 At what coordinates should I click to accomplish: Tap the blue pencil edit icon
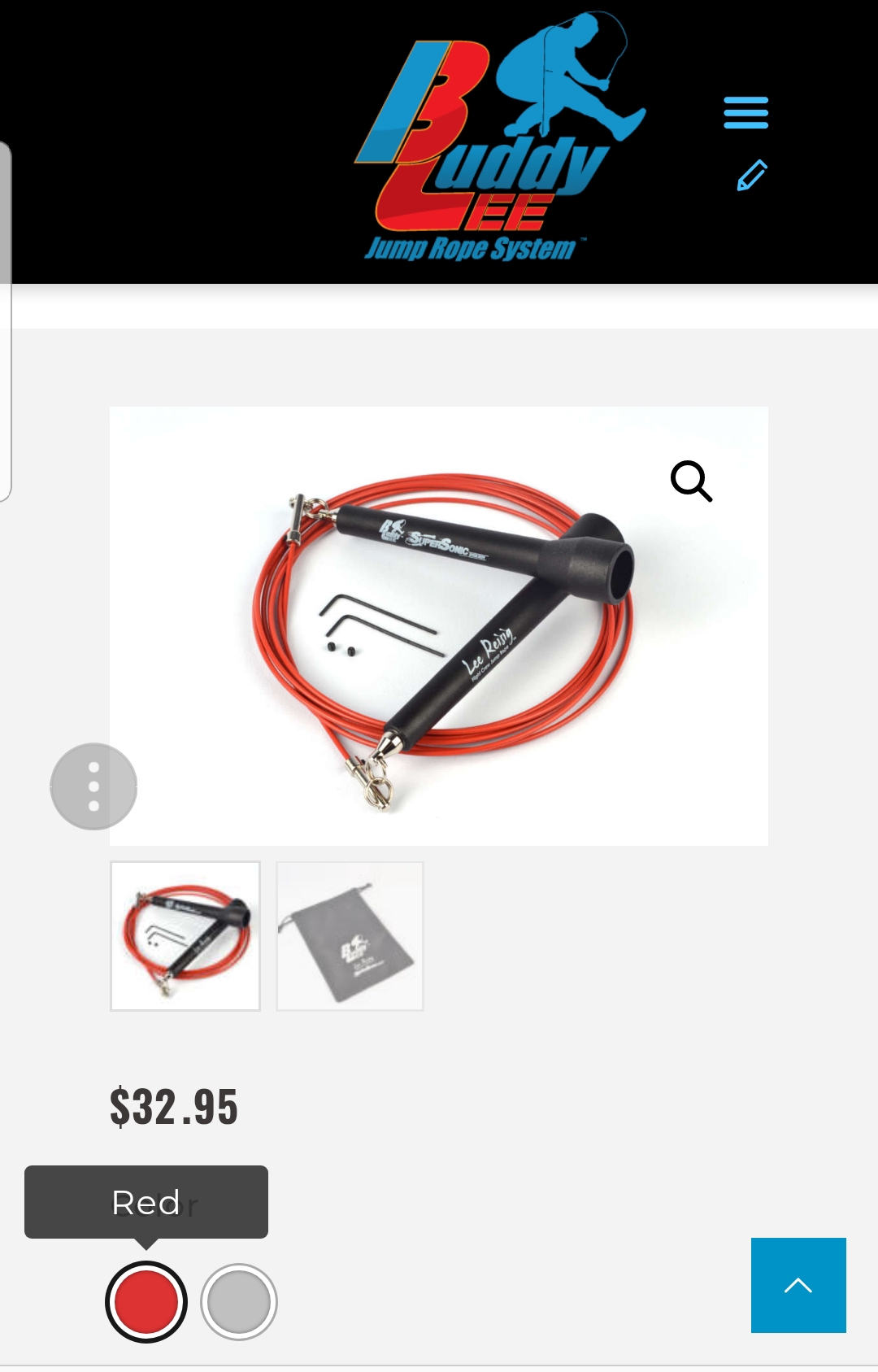pos(751,176)
